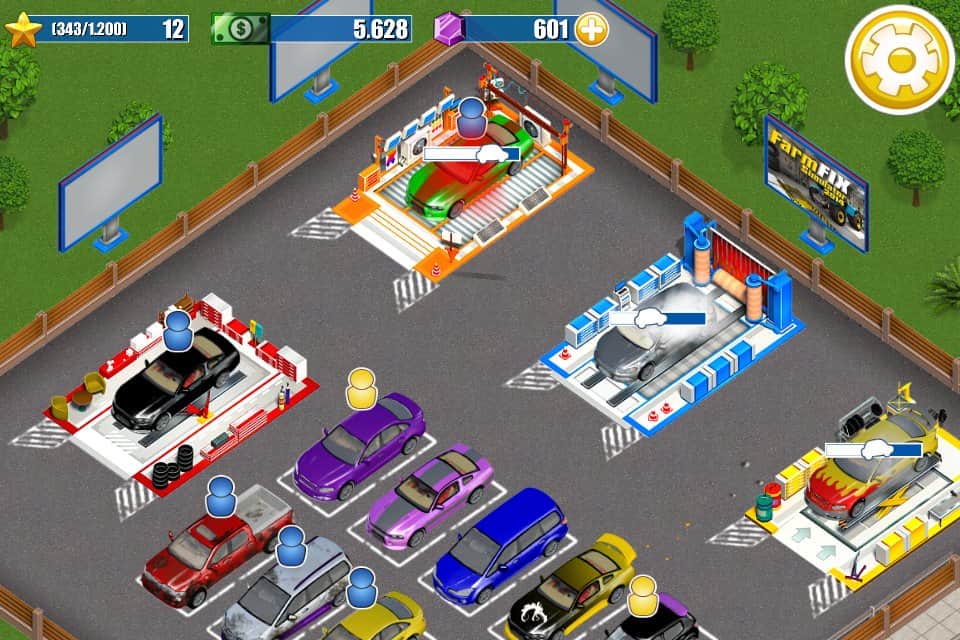960x640 pixels.
Task: Select the pink striped sports car
Action: click(x=430, y=497)
